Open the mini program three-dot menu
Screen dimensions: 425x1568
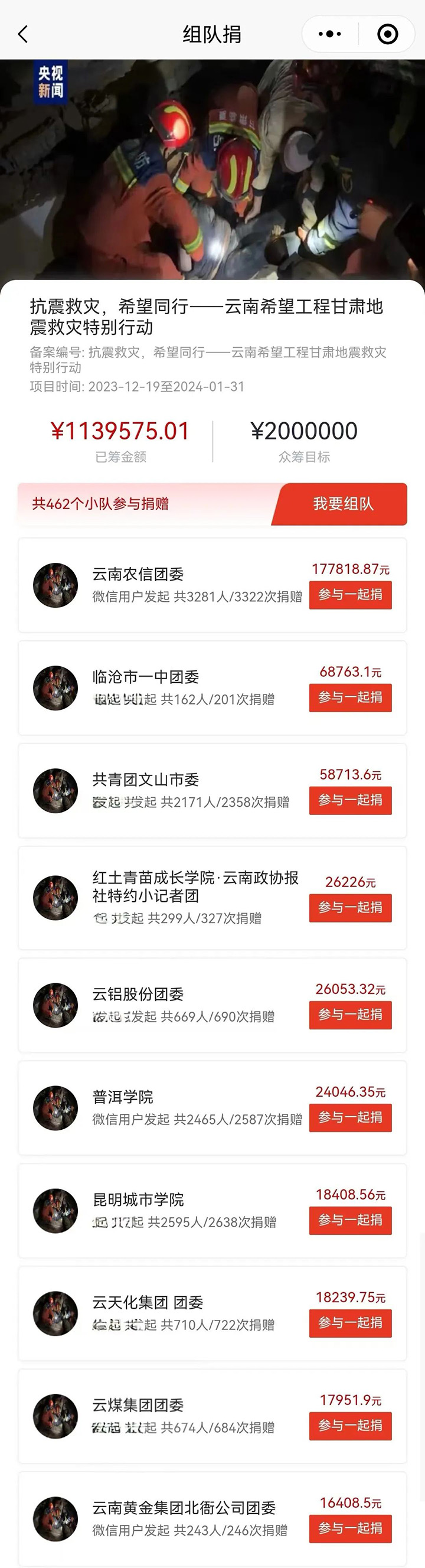point(329,34)
